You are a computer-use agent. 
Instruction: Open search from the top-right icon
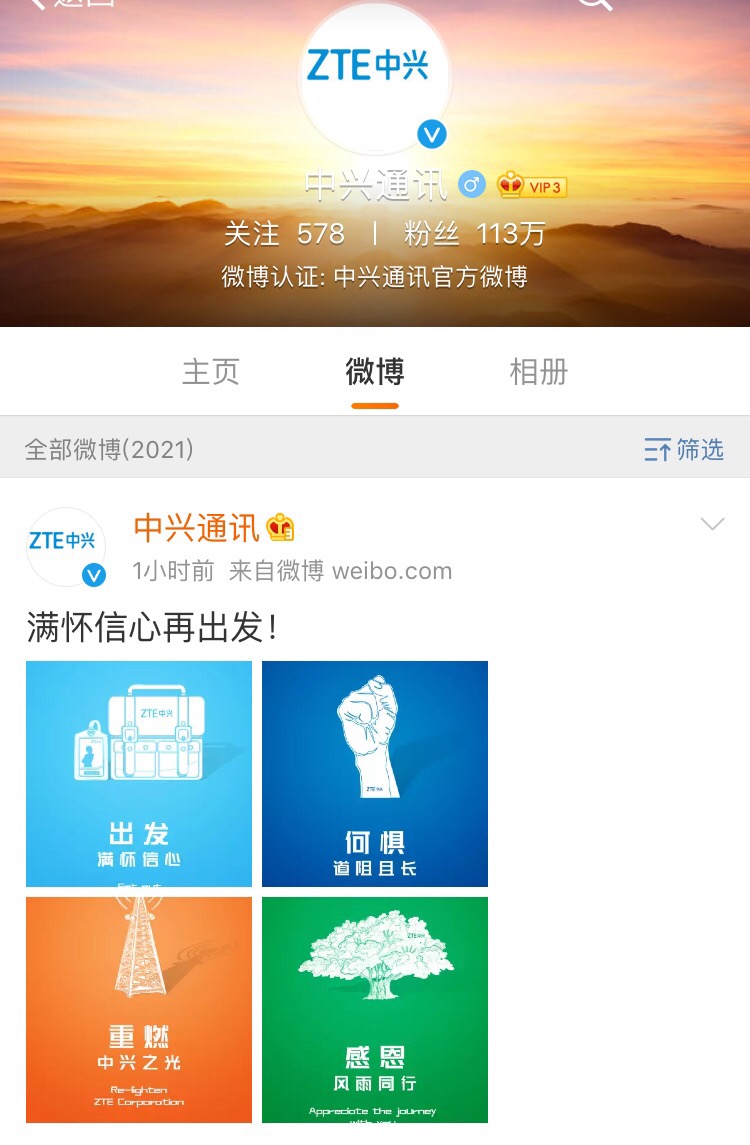click(595, 4)
